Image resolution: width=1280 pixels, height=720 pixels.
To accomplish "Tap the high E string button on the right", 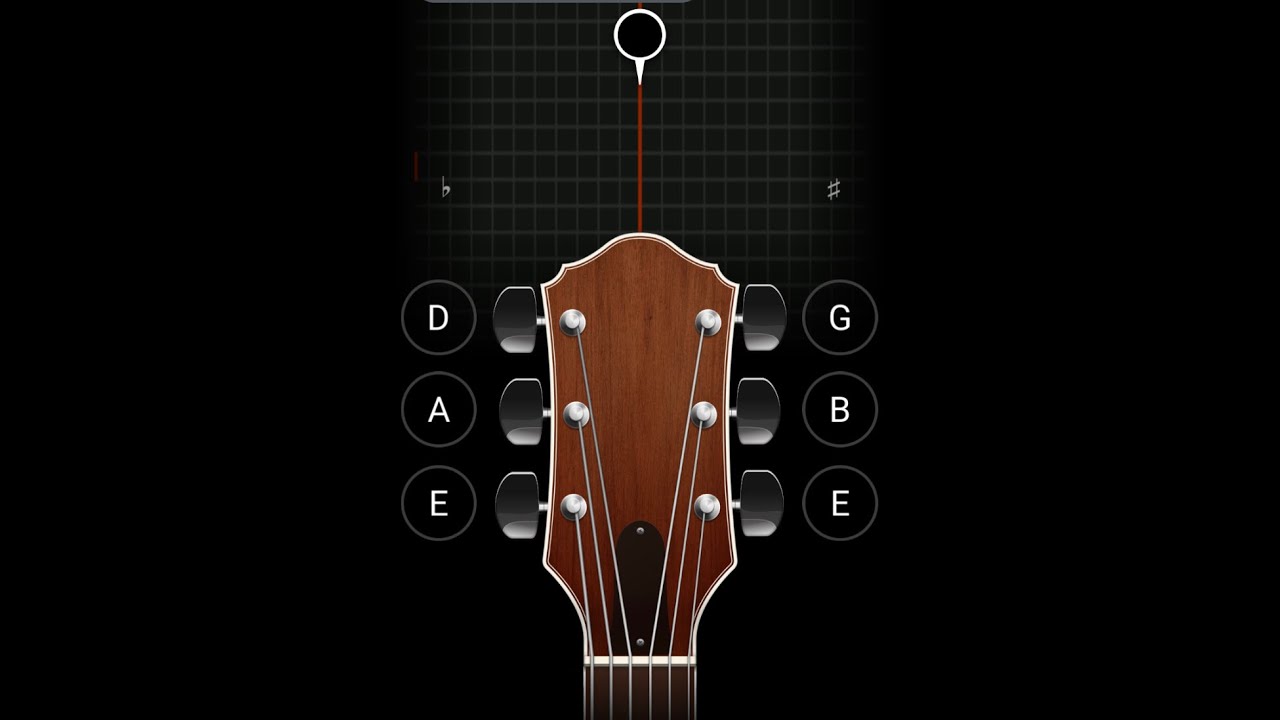I will point(840,503).
